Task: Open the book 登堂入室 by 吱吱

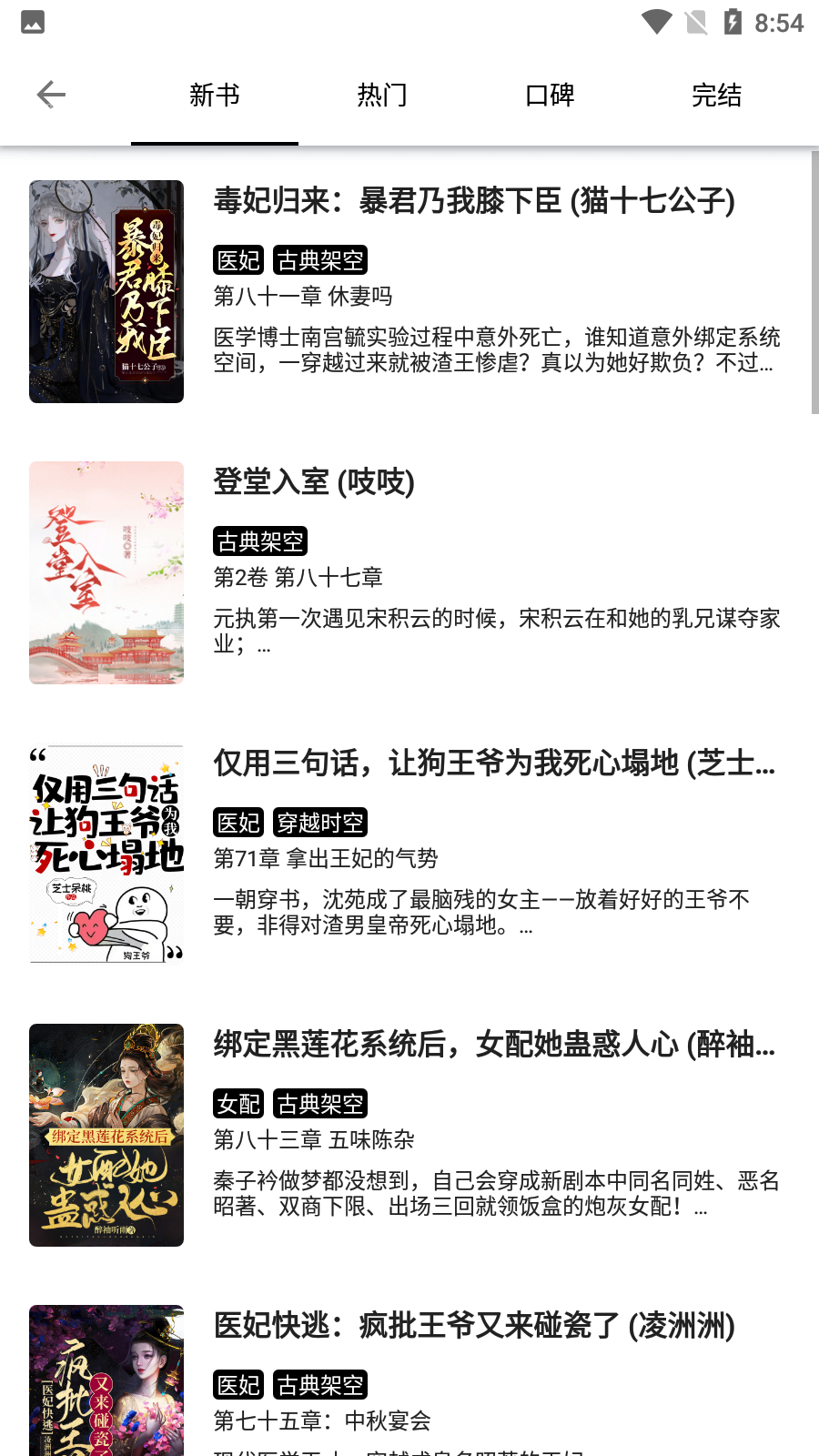Action: click(x=409, y=572)
